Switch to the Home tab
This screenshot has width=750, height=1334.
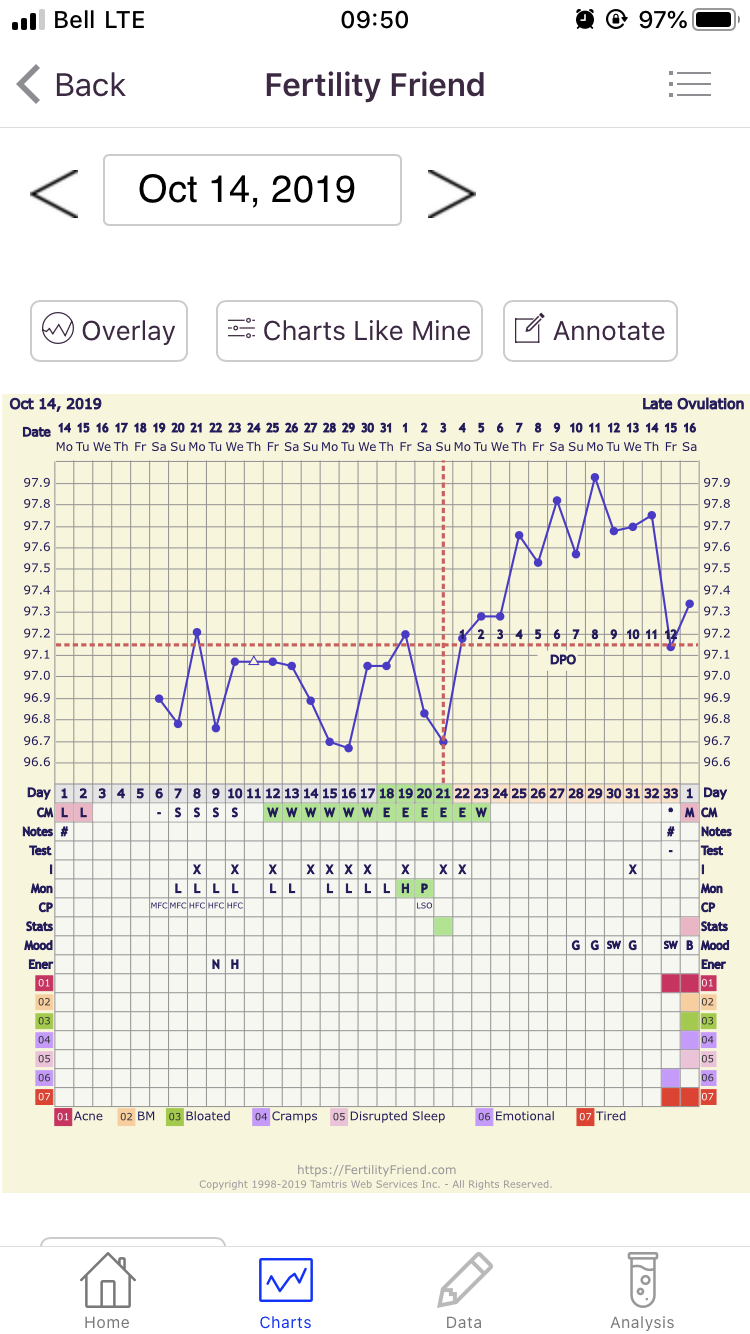tap(107, 1290)
